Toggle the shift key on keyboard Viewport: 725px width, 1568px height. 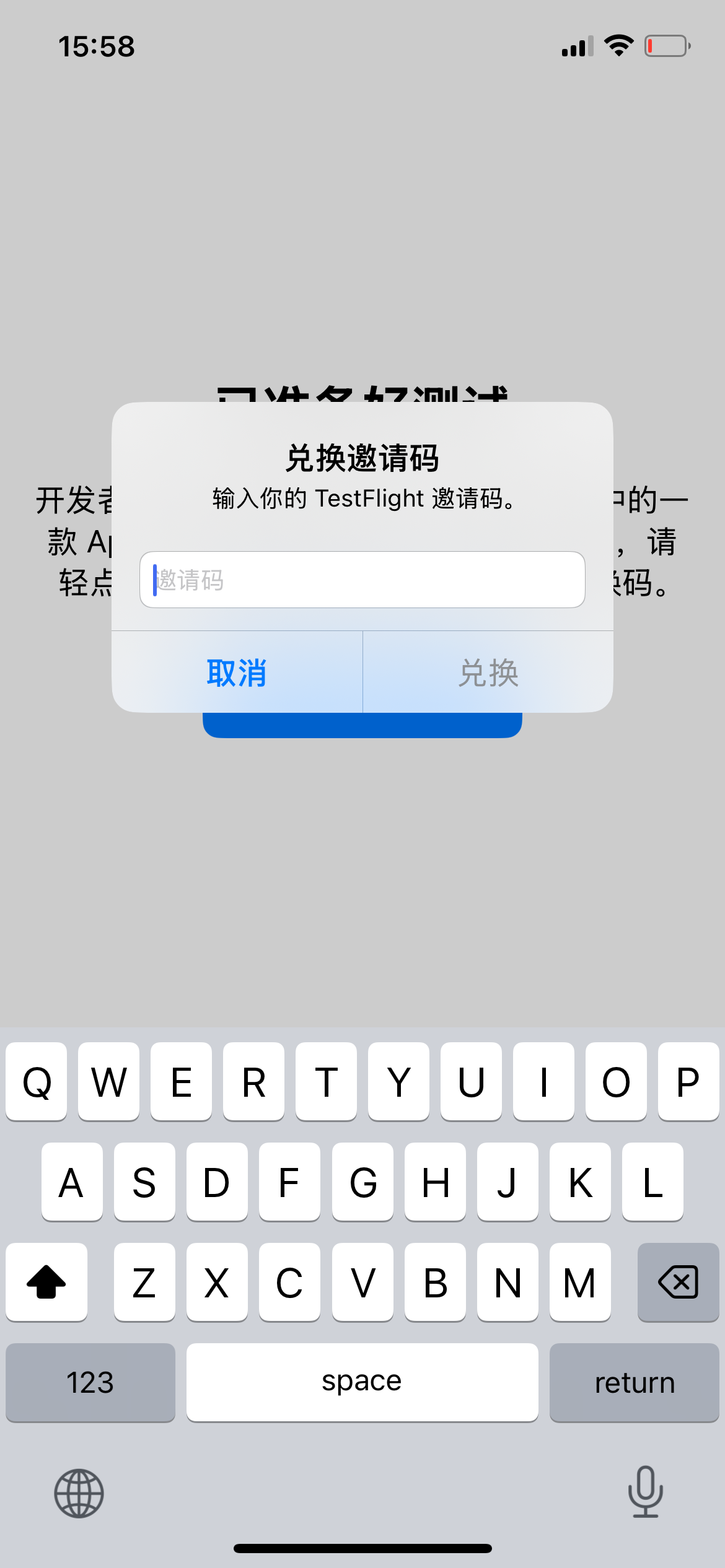coord(46,1282)
